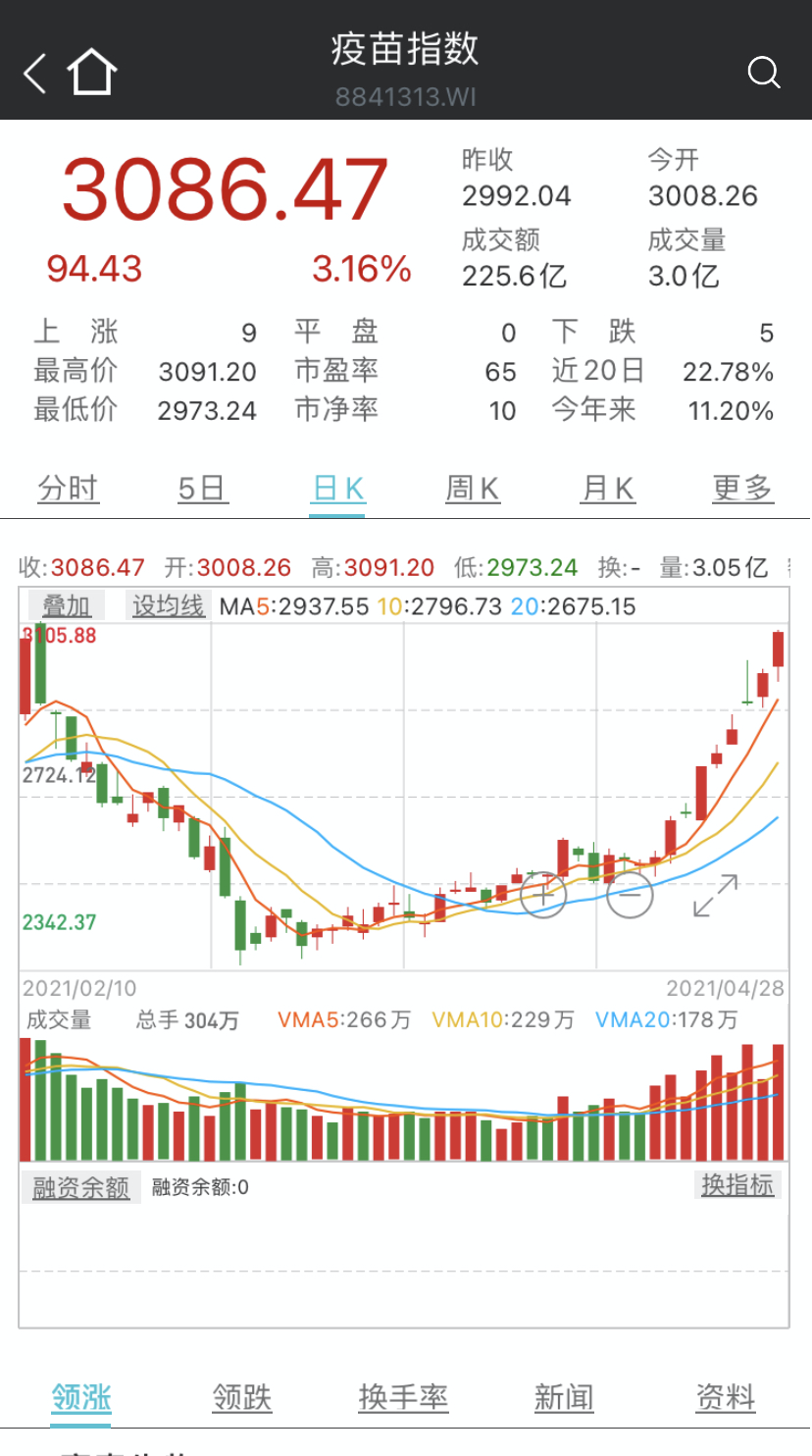This screenshot has width=812, height=1456.
Task: Switch to the 周K chart tab
Action: point(473,488)
